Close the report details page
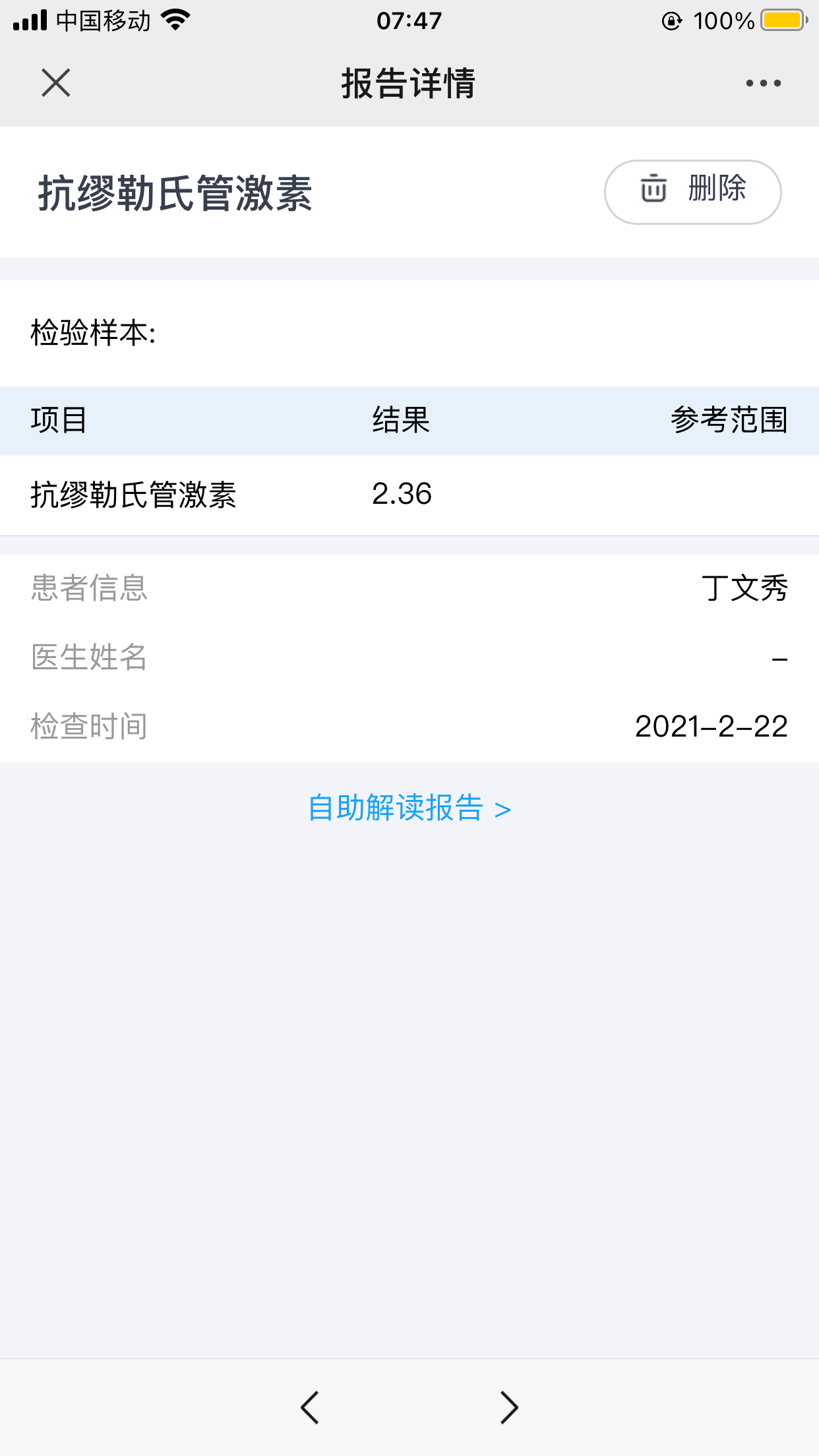The image size is (819, 1456). (x=56, y=83)
